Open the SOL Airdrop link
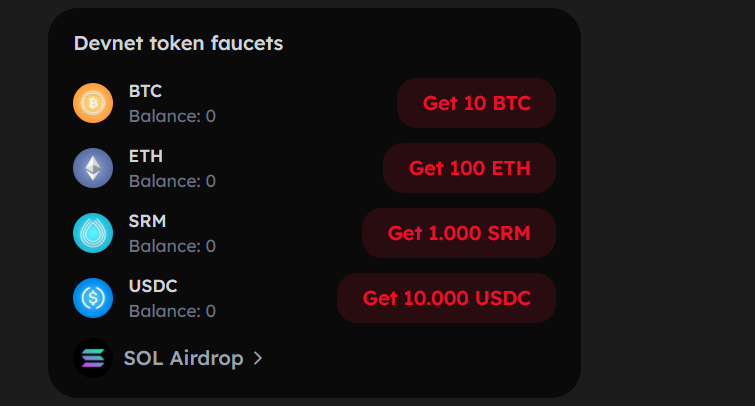 pyautogui.click(x=192, y=358)
